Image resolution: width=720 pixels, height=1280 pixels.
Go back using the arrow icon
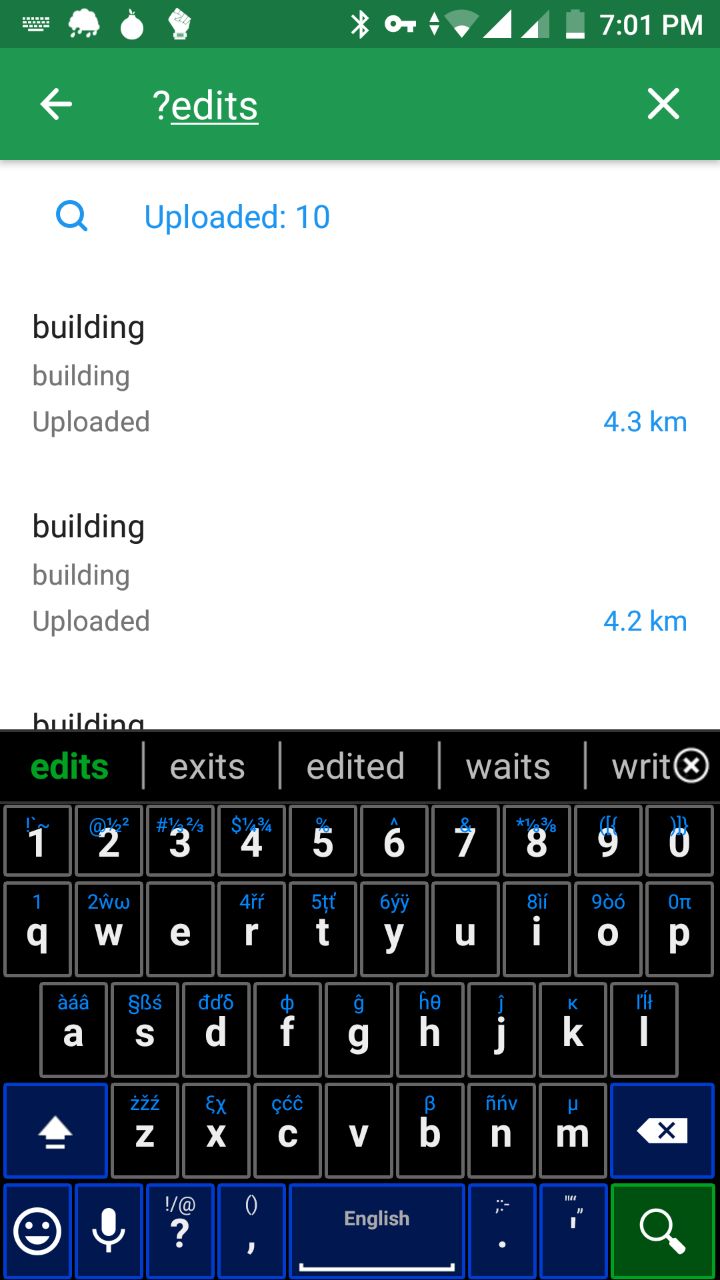(56, 104)
